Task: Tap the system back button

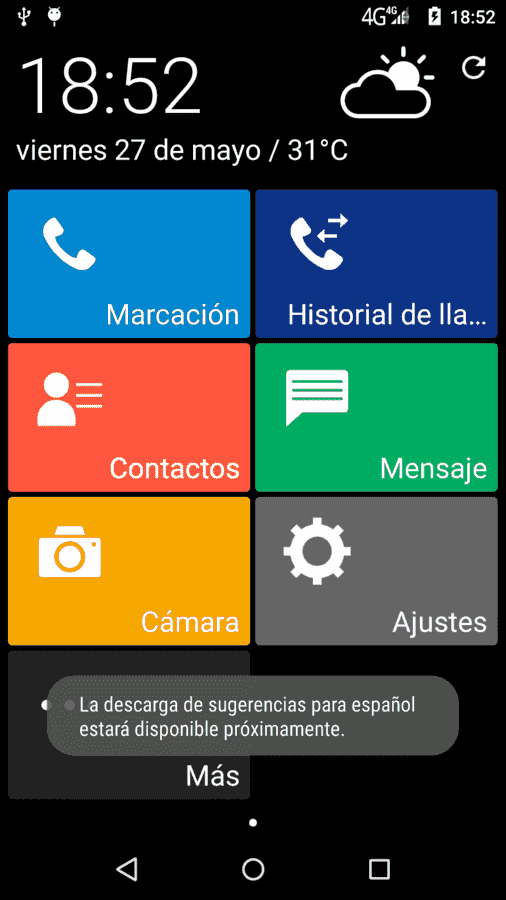Action: tap(127, 869)
